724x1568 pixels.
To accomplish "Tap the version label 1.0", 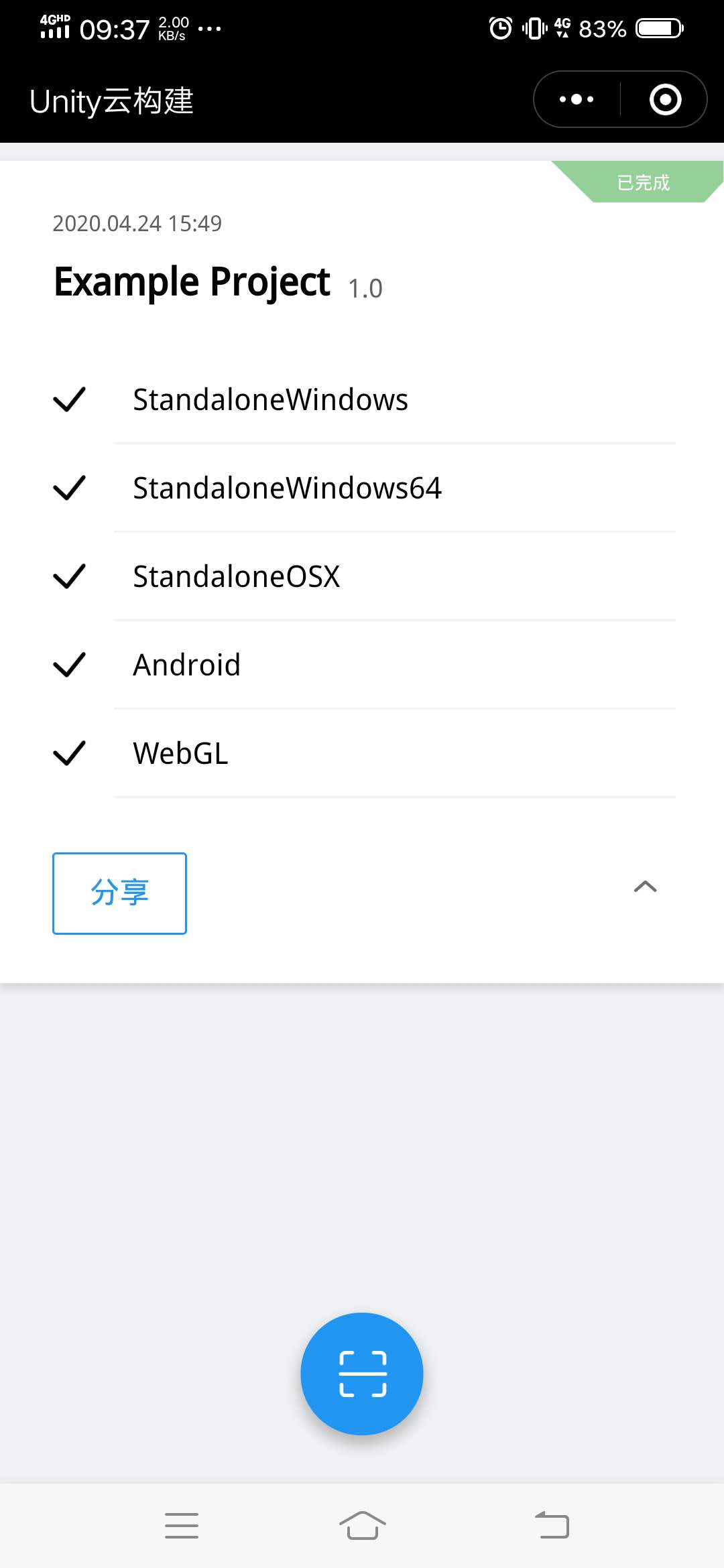I will coord(364,288).
